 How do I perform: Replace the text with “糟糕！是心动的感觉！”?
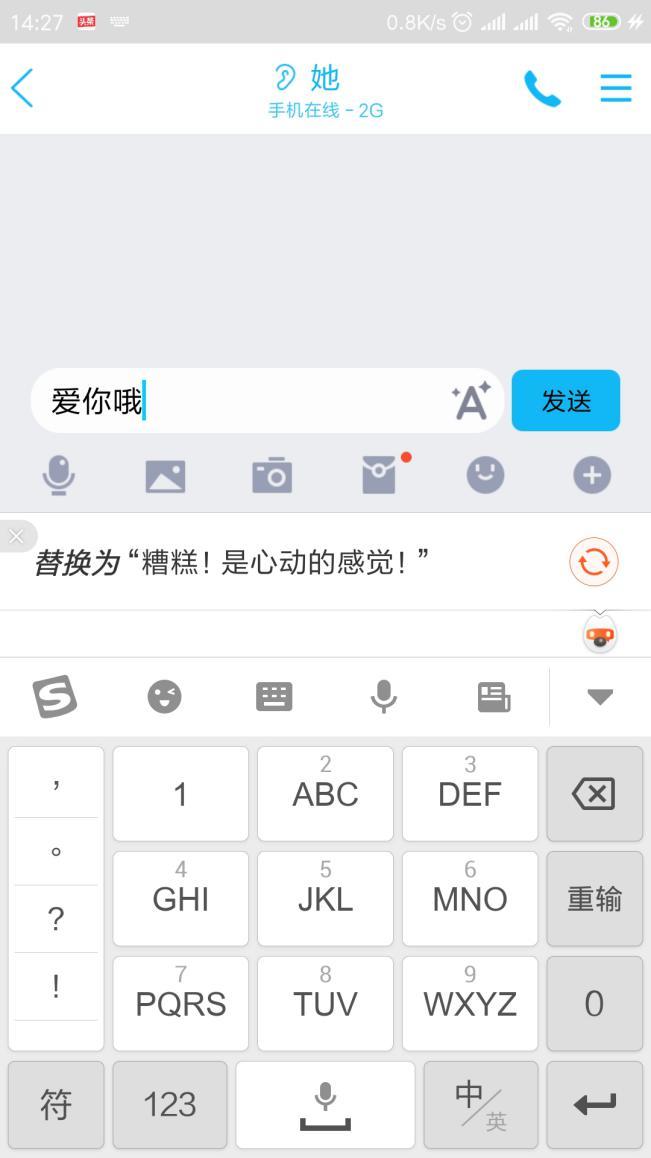click(280, 563)
